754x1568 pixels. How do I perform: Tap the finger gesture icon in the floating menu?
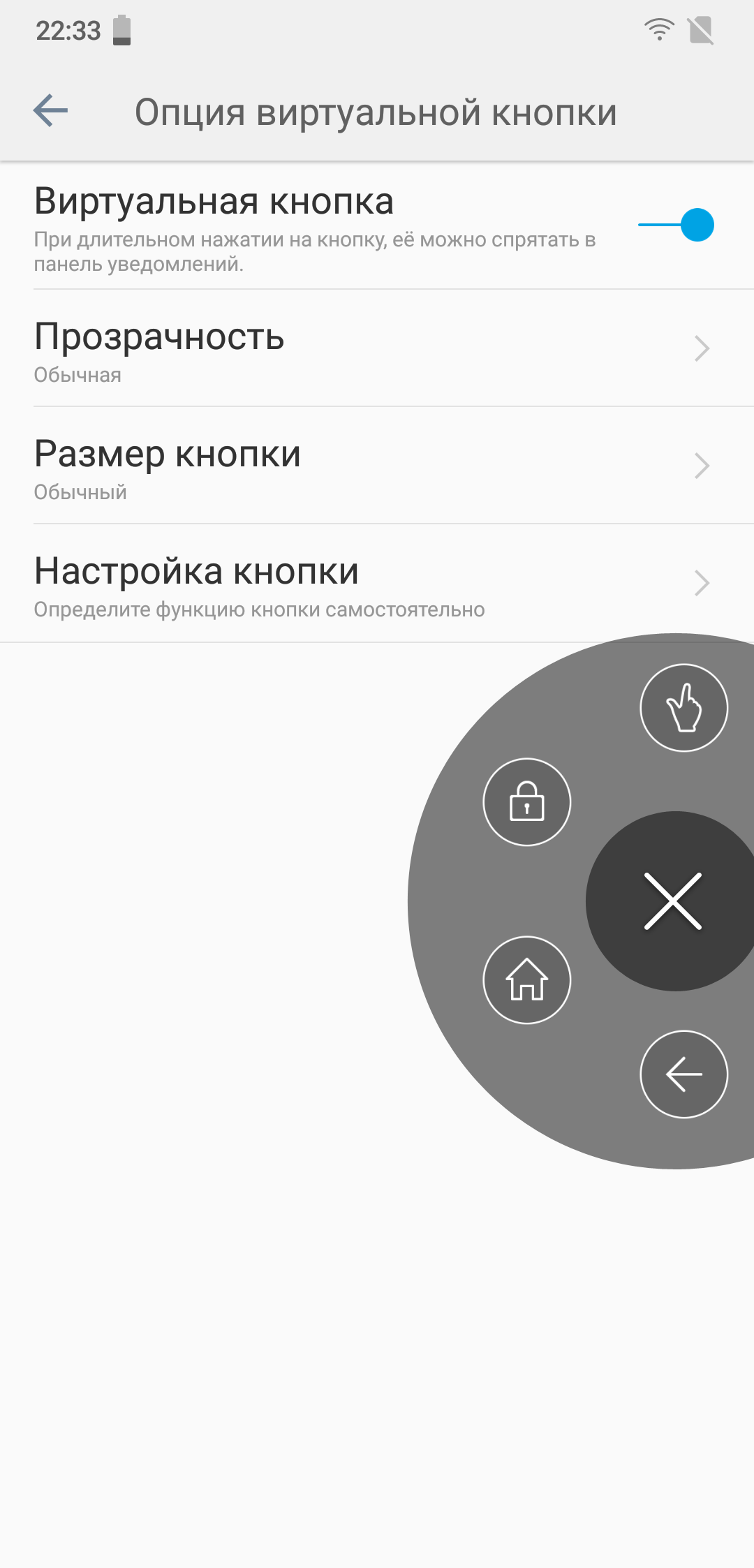tap(684, 707)
